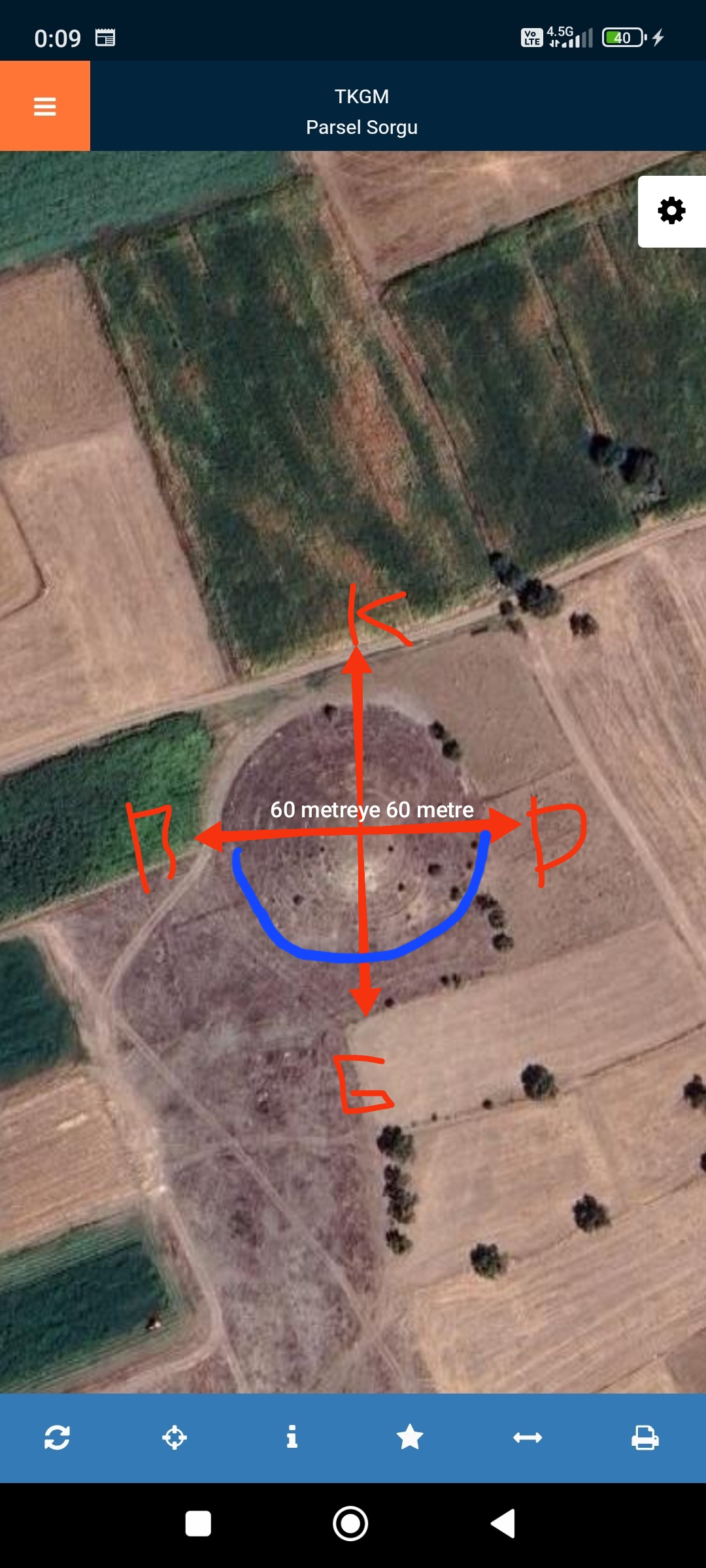Open the hamburger drawer menu
Screen dimensions: 706x1568
click(44, 106)
